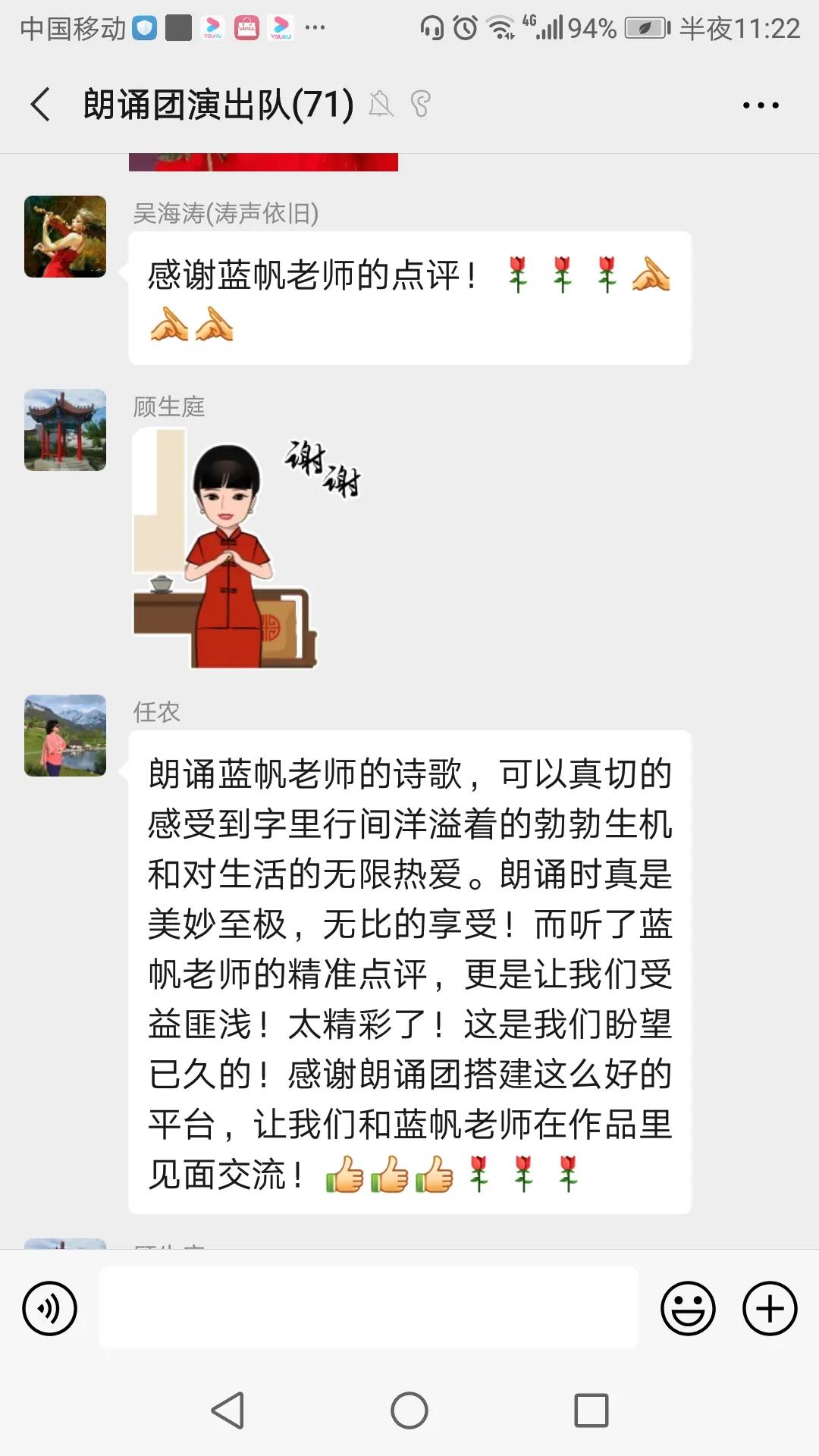This screenshot has height=1456, width=819.
Task: Go back from the 朗诵团演出队 group chat
Action: [41, 105]
